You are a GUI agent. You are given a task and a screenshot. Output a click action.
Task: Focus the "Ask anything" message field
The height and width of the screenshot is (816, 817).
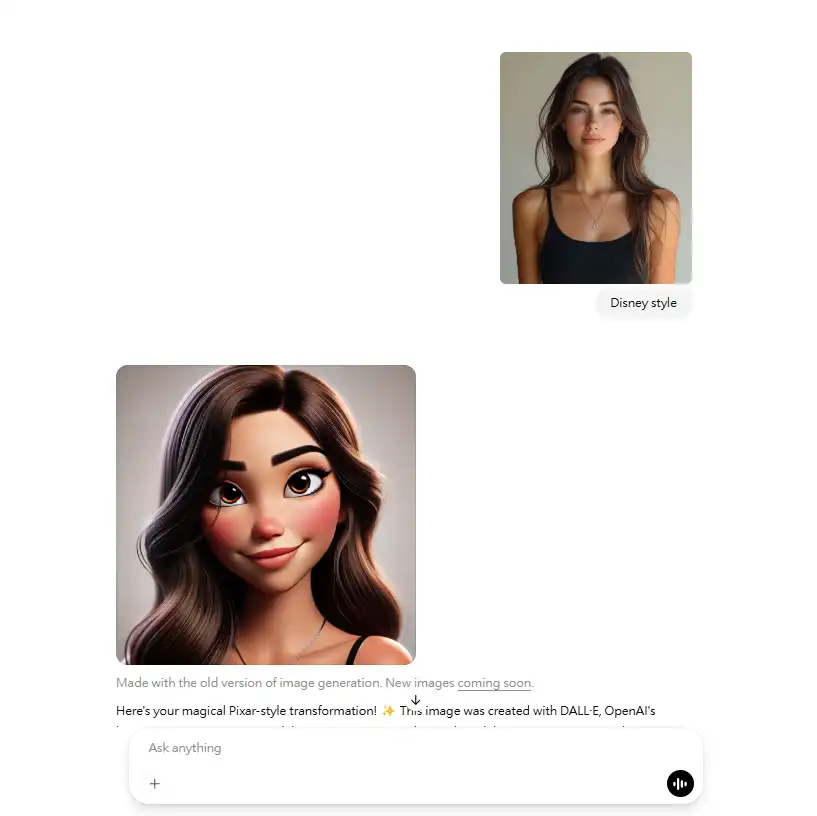[x=400, y=748]
